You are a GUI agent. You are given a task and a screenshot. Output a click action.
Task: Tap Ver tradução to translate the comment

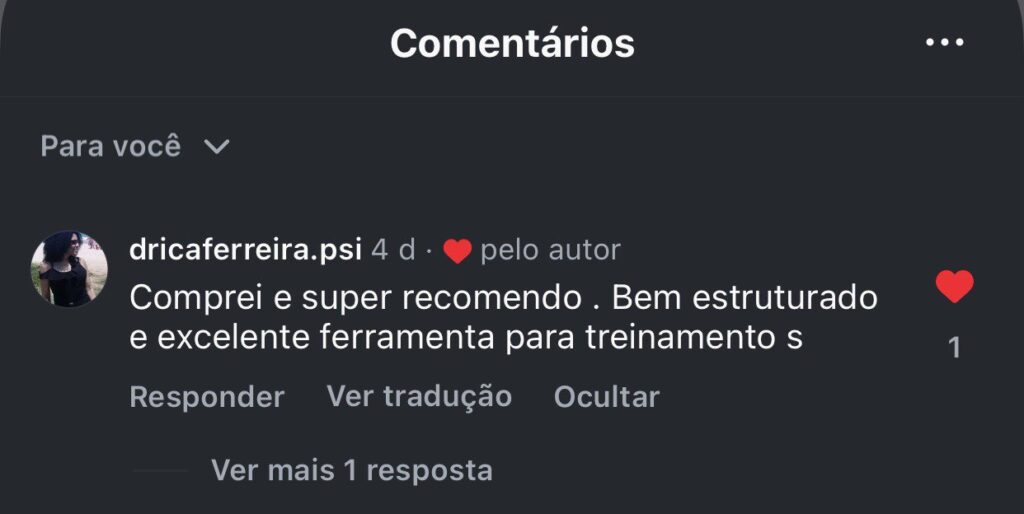(419, 397)
